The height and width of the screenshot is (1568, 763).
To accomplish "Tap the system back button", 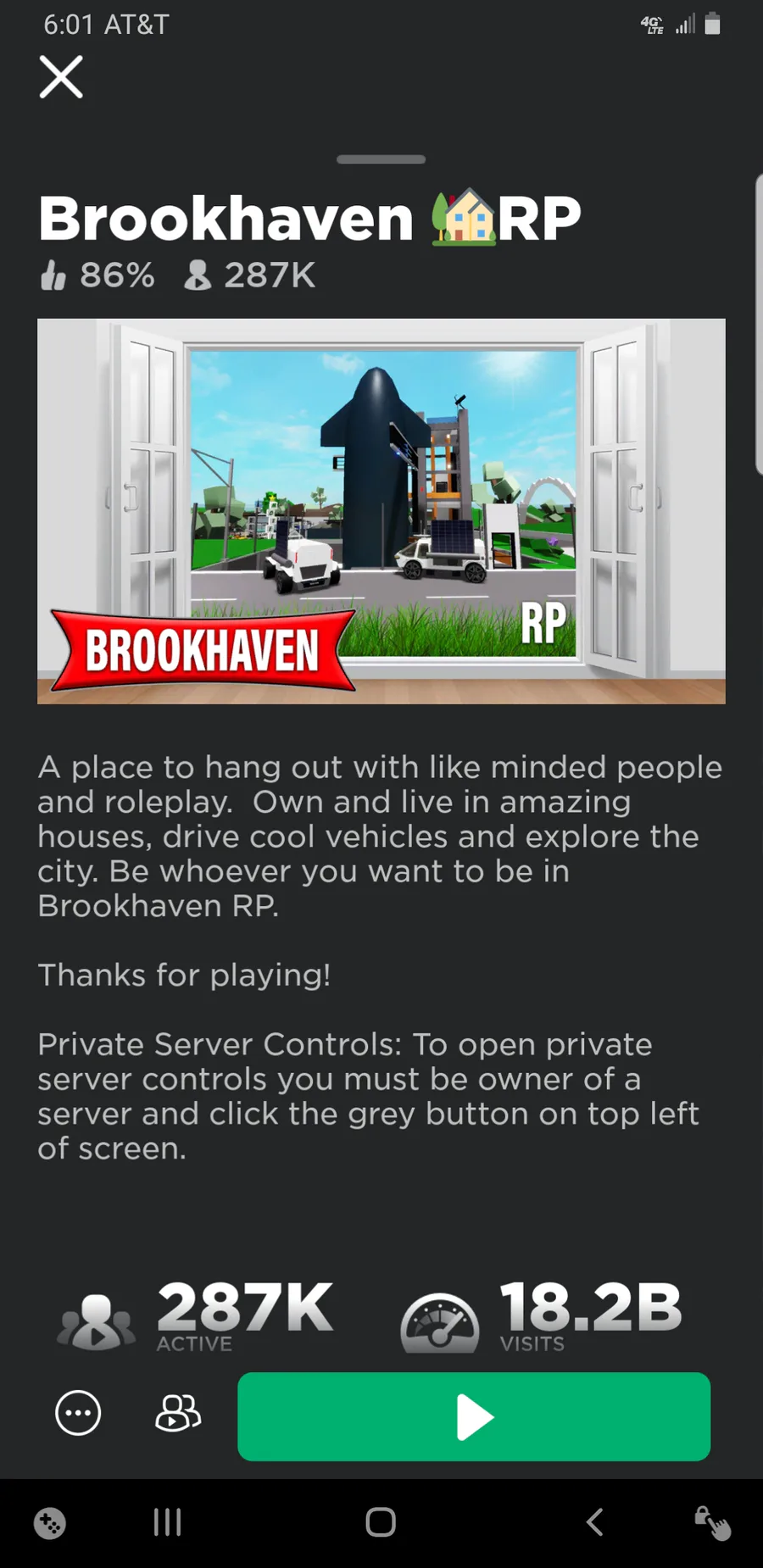I will click(x=595, y=1522).
